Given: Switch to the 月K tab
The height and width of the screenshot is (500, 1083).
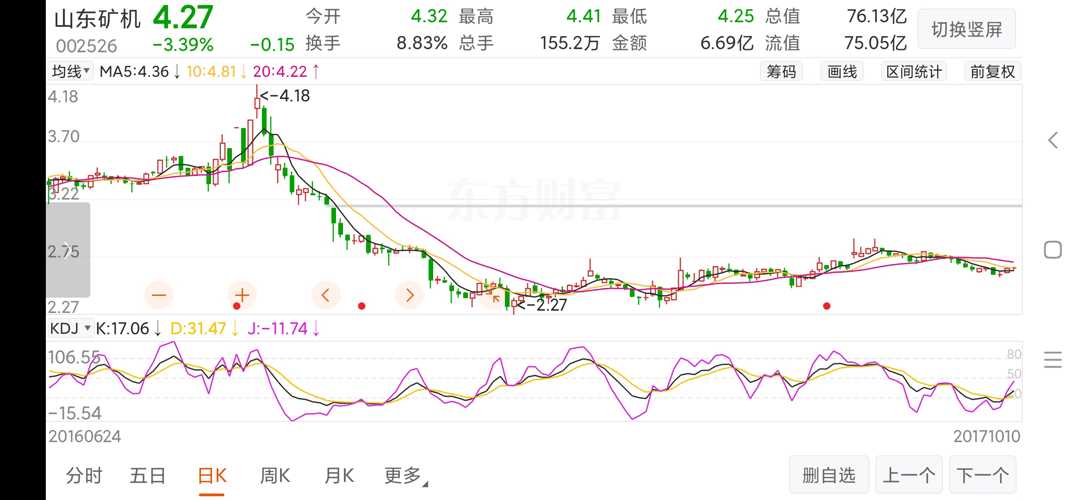Looking at the screenshot, I should [338, 476].
